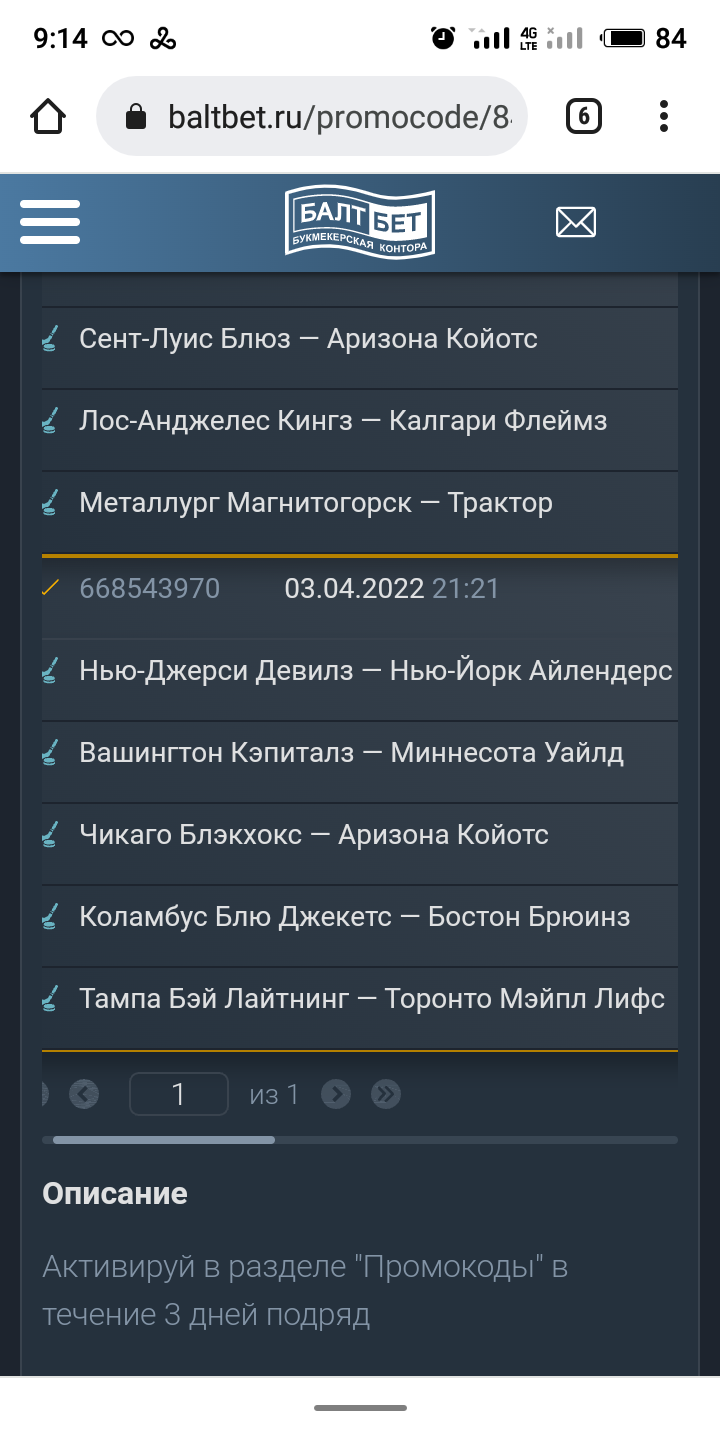Image resolution: width=720 pixels, height=1440 pixels.
Task: Select bet slip 668543970
Action: pyautogui.click(x=150, y=588)
